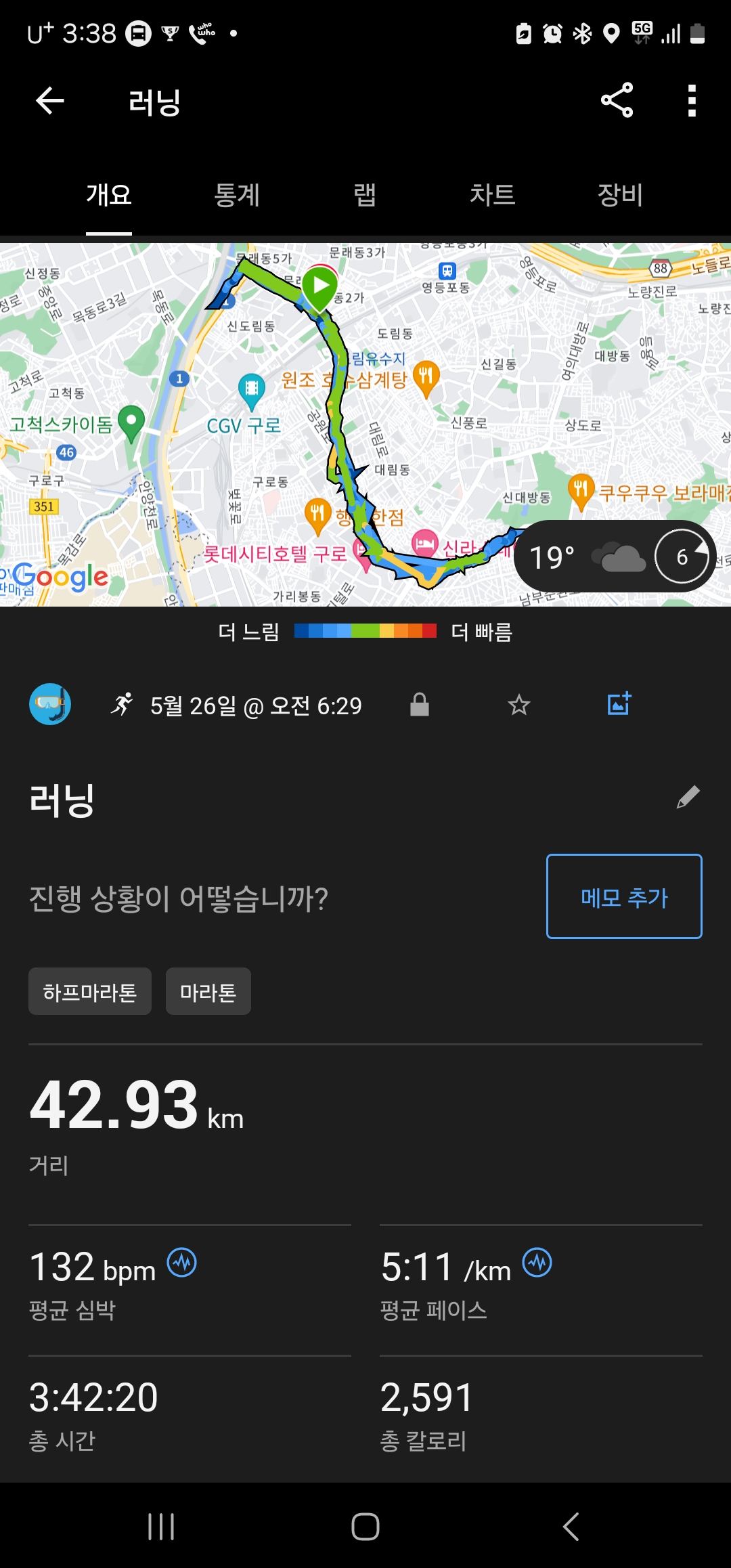Select the 하프마라톤 chip
This screenshot has height=1568, width=731.
pyautogui.click(x=90, y=992)
